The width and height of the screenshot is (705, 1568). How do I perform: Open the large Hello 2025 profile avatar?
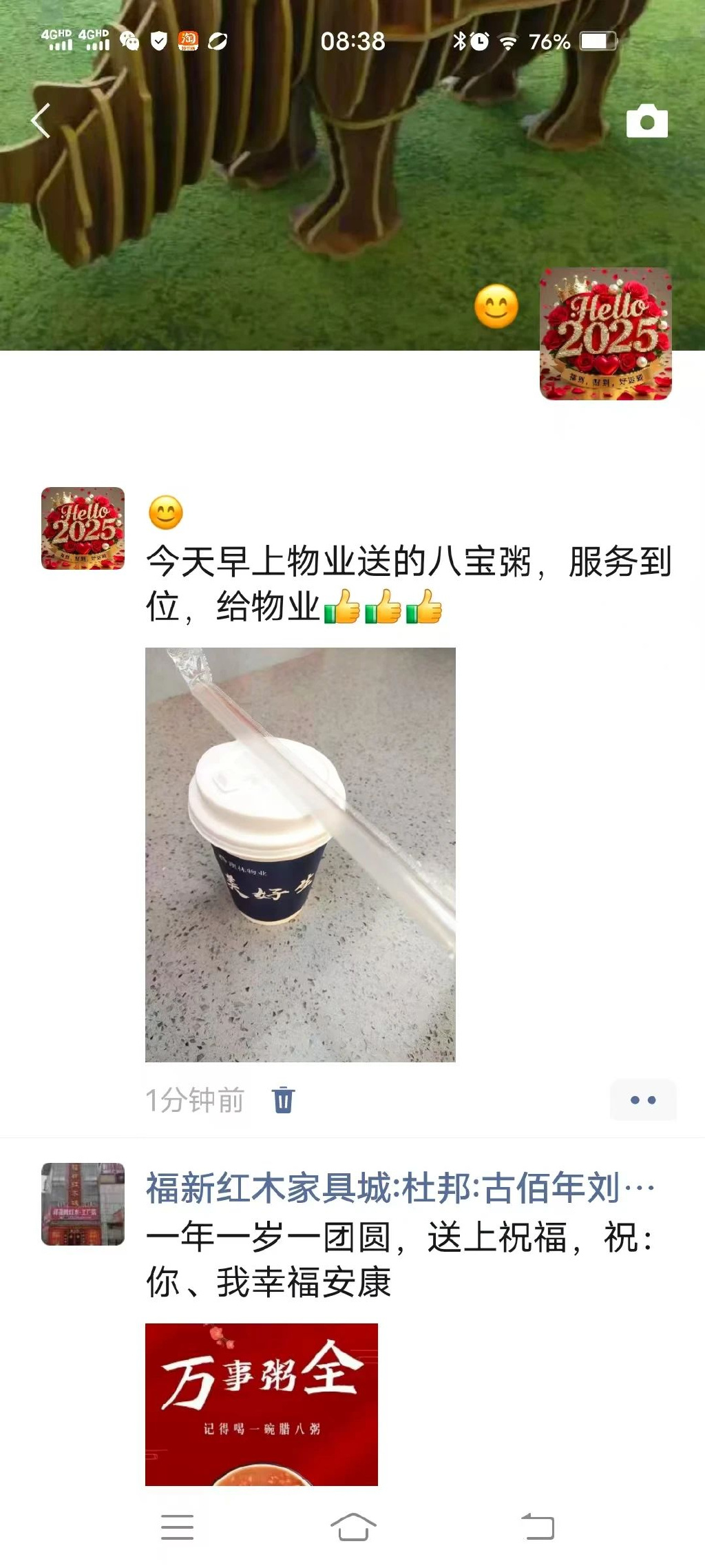click(605, 334)
